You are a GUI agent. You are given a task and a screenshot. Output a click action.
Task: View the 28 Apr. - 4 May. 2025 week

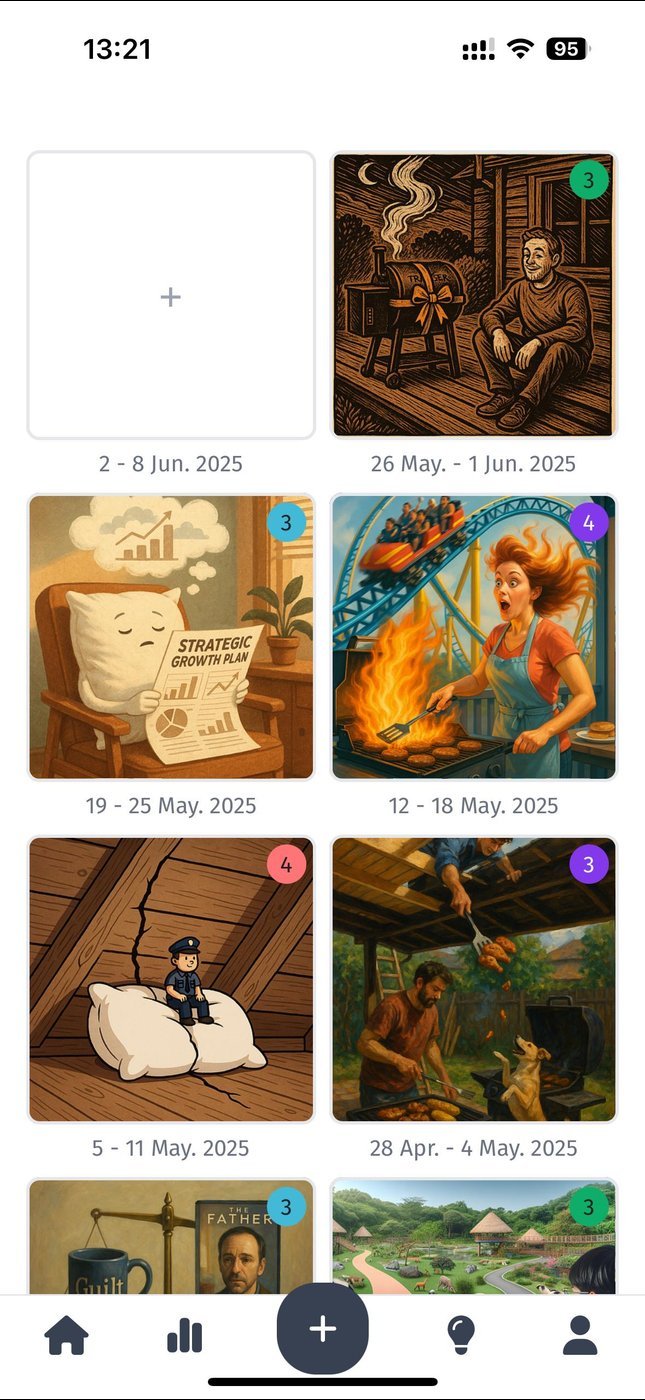click(474, 980)
